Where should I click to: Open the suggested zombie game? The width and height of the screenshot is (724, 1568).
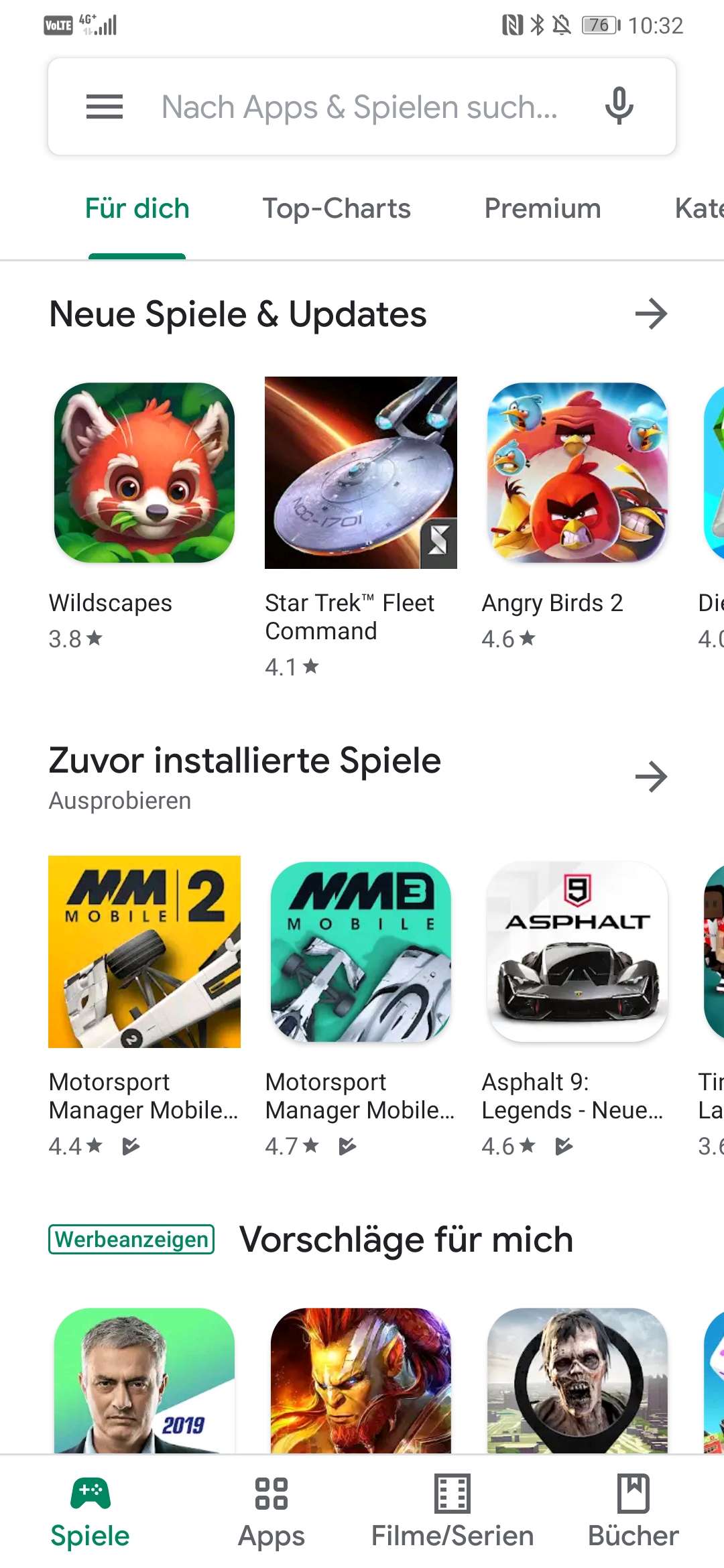click(577, 1380)
